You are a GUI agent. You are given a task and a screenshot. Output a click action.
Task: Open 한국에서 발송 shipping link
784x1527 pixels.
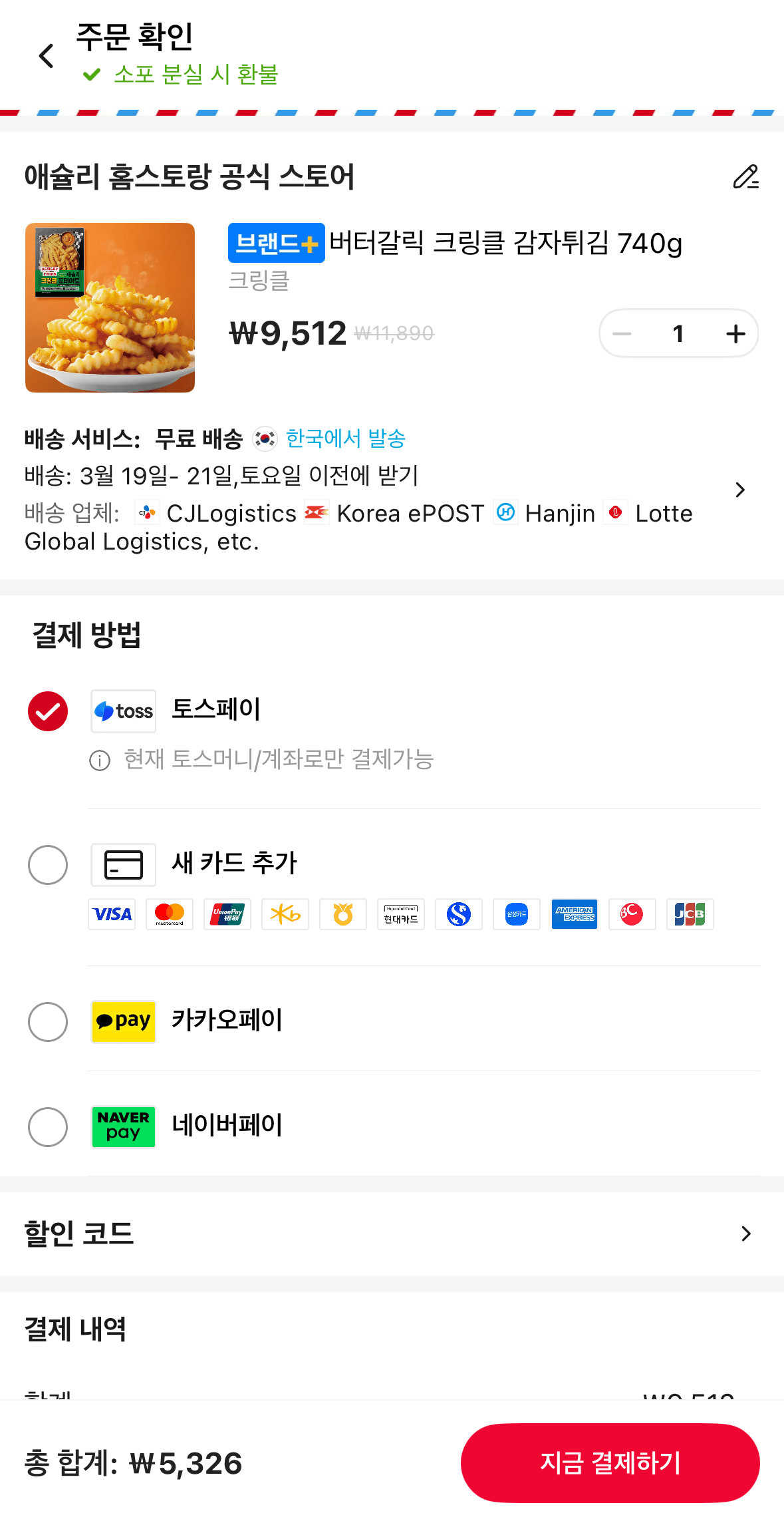click(x=345, y=438)
